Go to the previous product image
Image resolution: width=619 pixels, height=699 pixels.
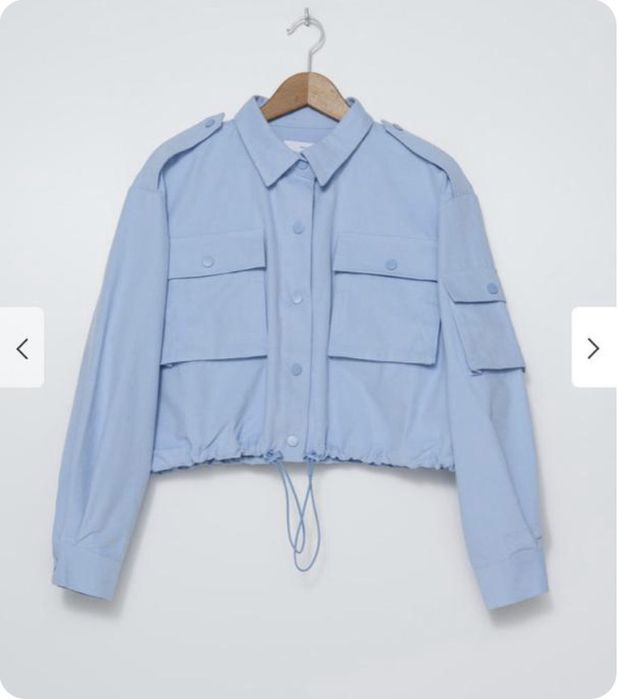(22, 348)
